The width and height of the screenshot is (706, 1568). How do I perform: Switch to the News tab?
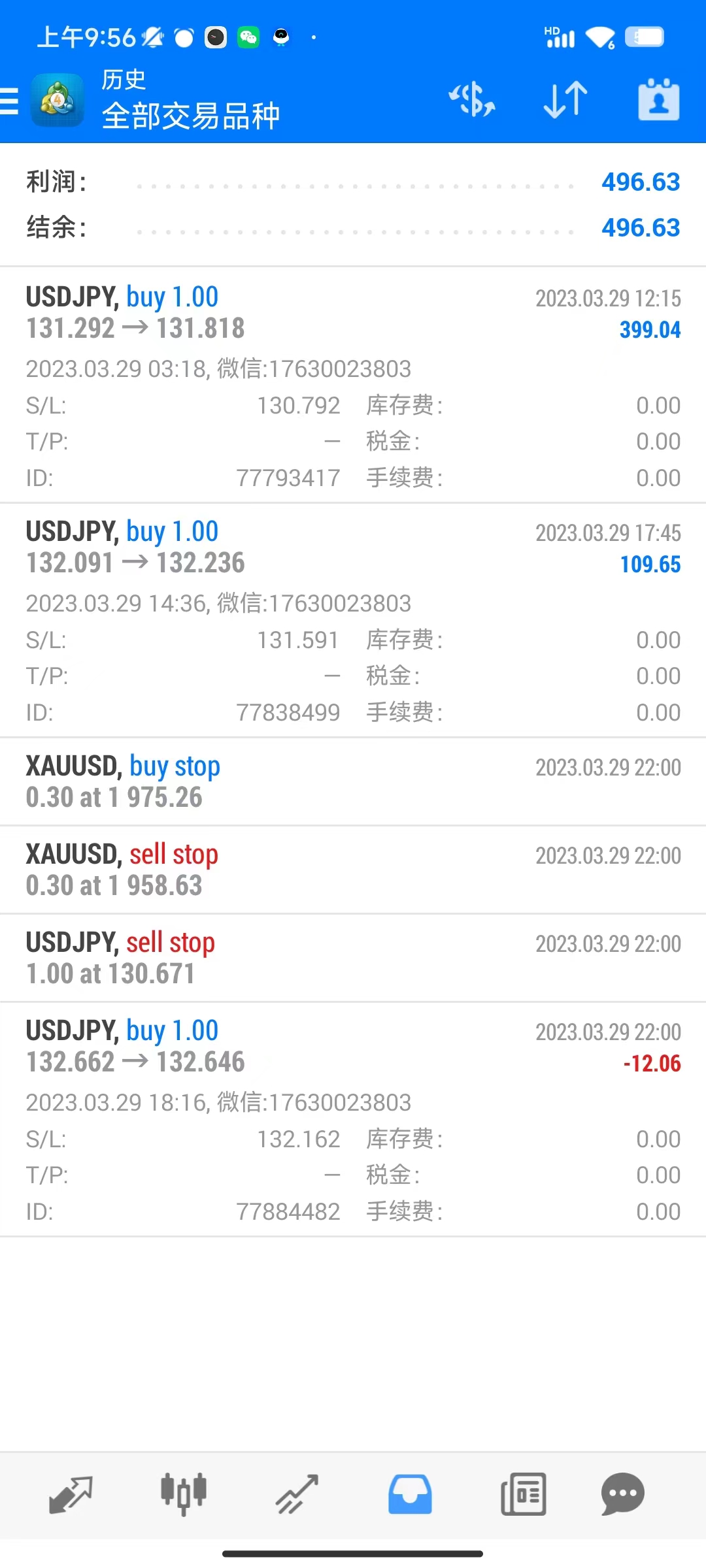pos(523,1494)
